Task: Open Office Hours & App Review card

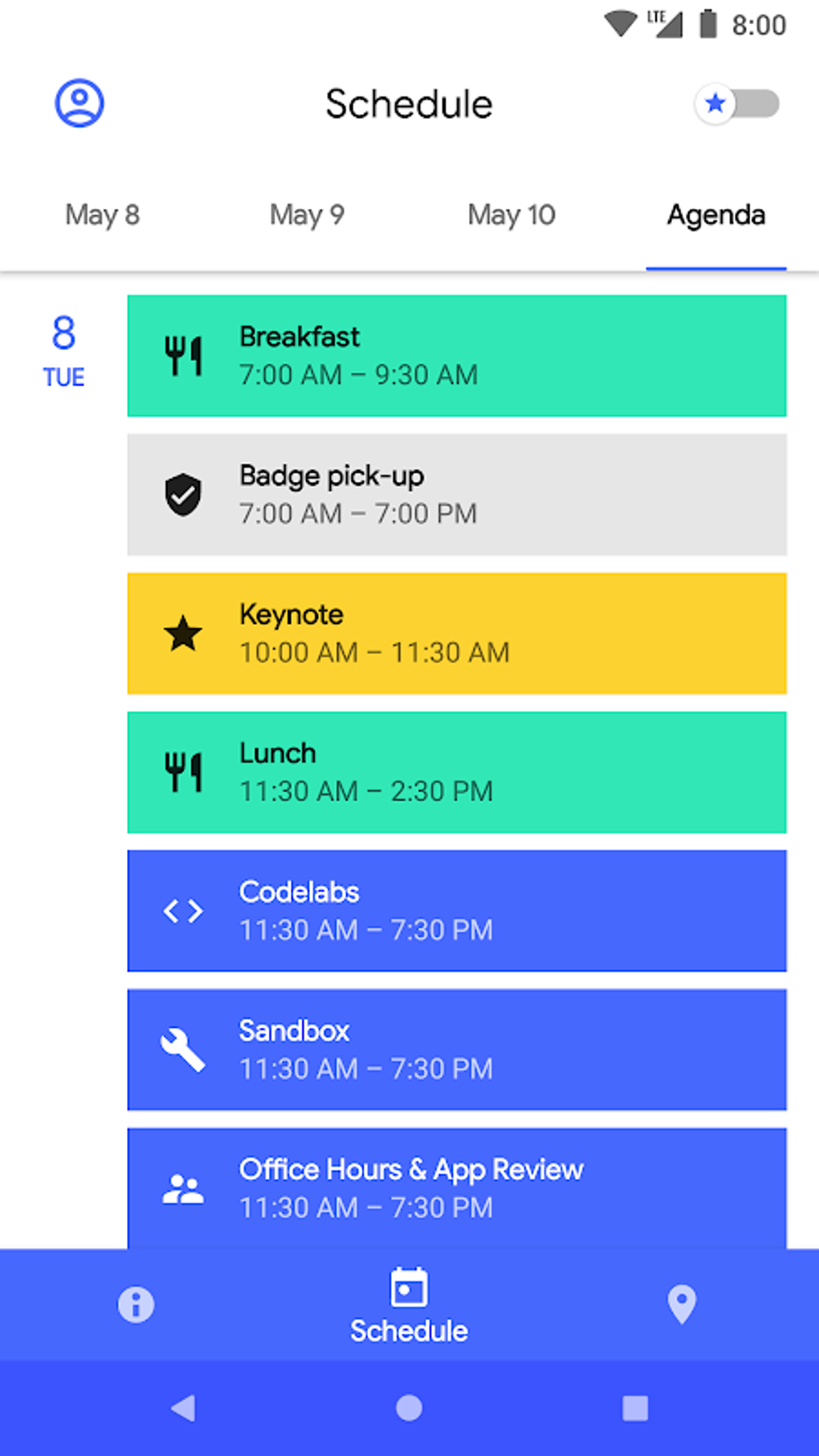Action: click(456, 1188)
